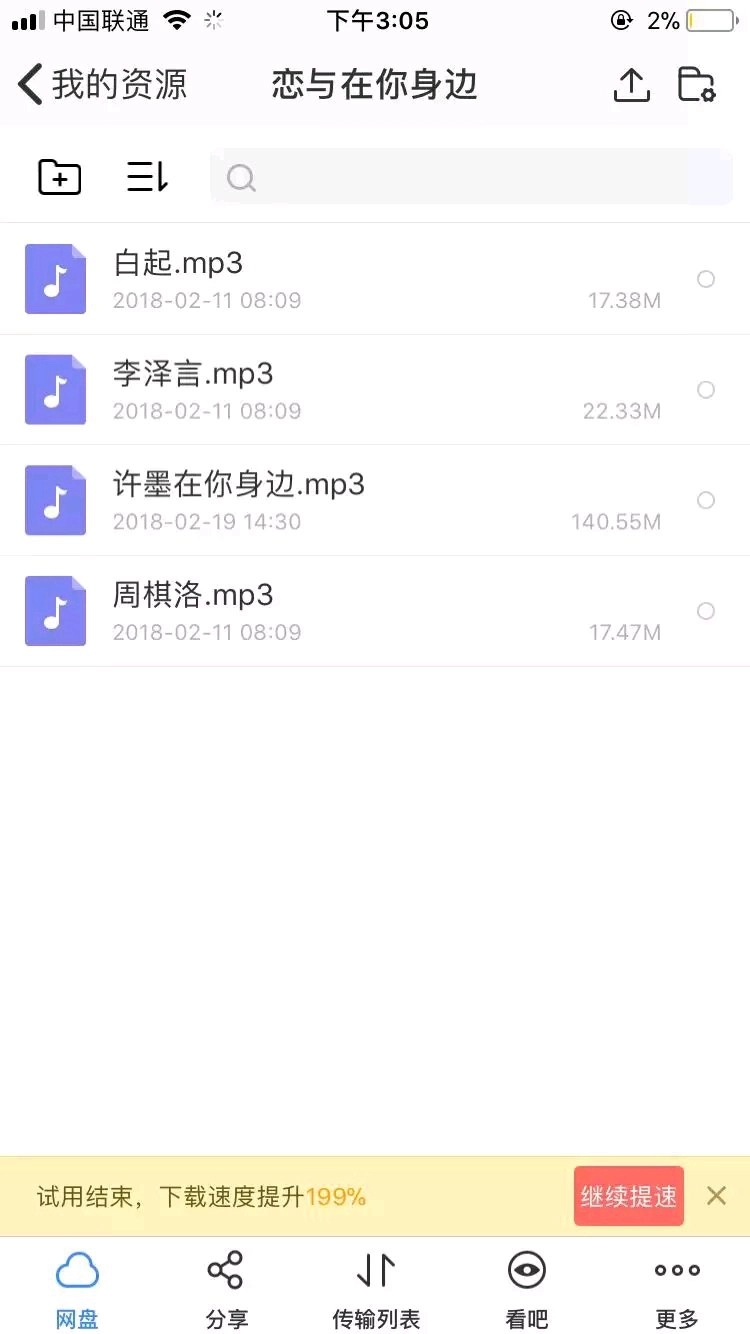Select 李泽言.mp3 with its circle

(706, 390)
